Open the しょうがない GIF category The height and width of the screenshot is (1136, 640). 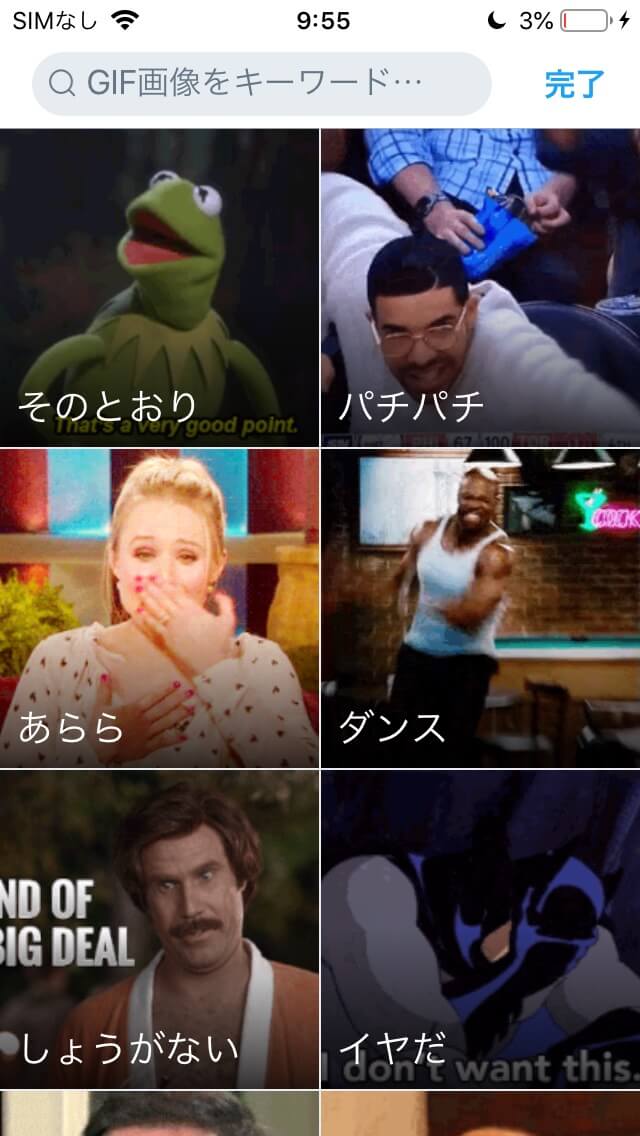(159, 929)
